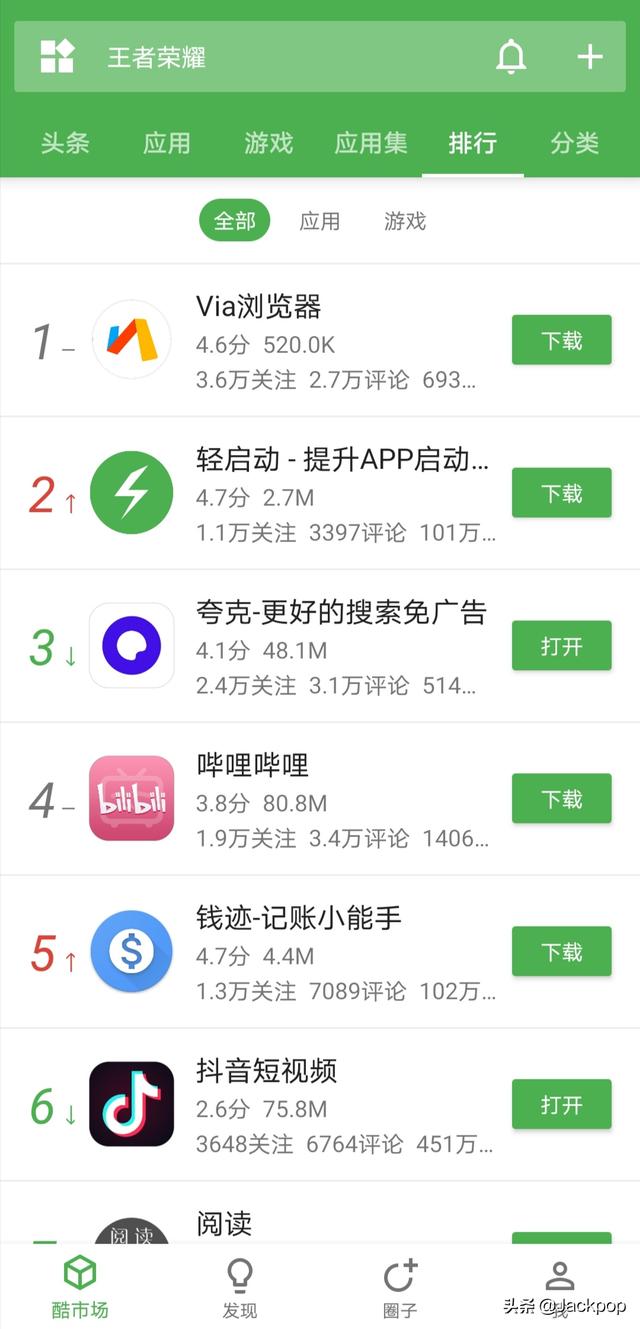
Task: Download Via浏览器
Action: pos(561,340)
